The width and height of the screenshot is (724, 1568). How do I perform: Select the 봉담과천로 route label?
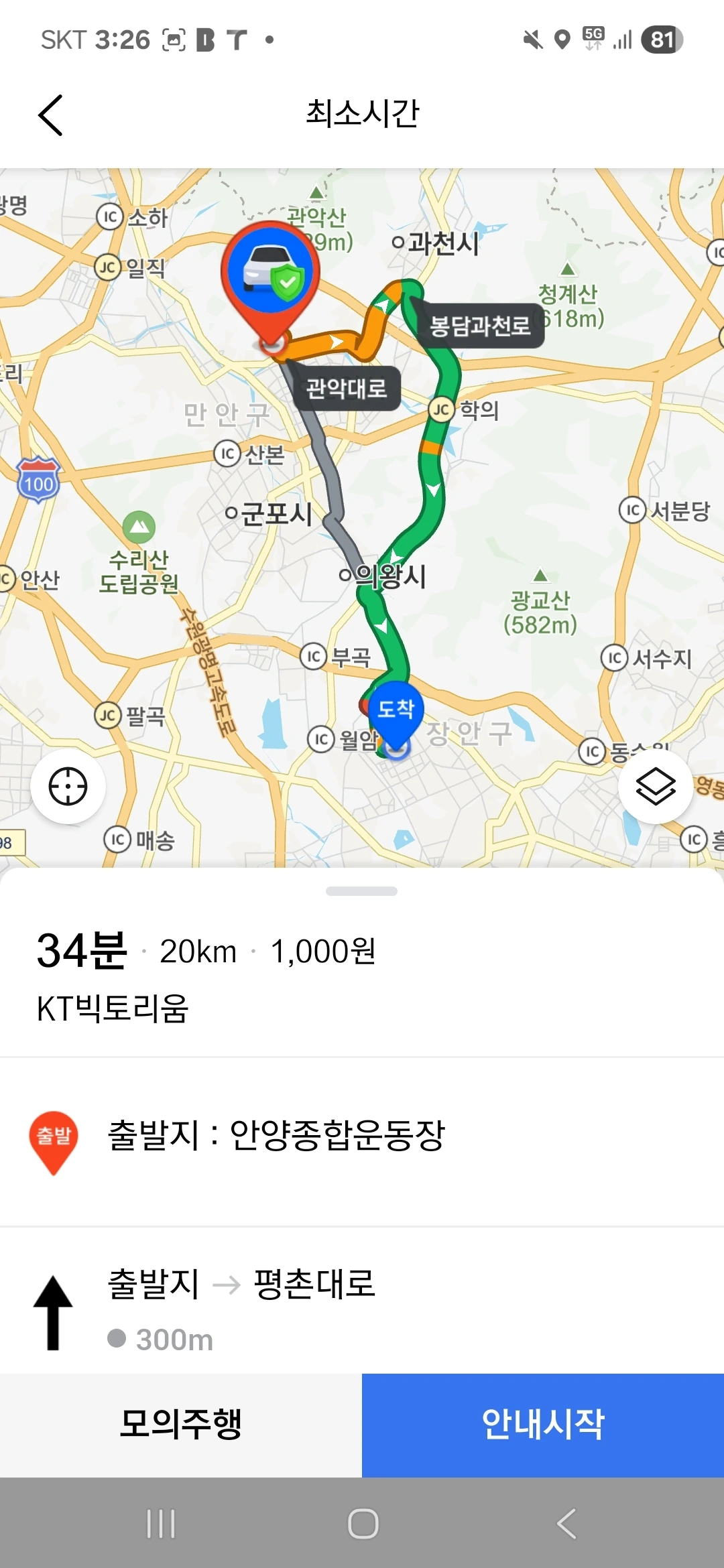tap(480, 326)
